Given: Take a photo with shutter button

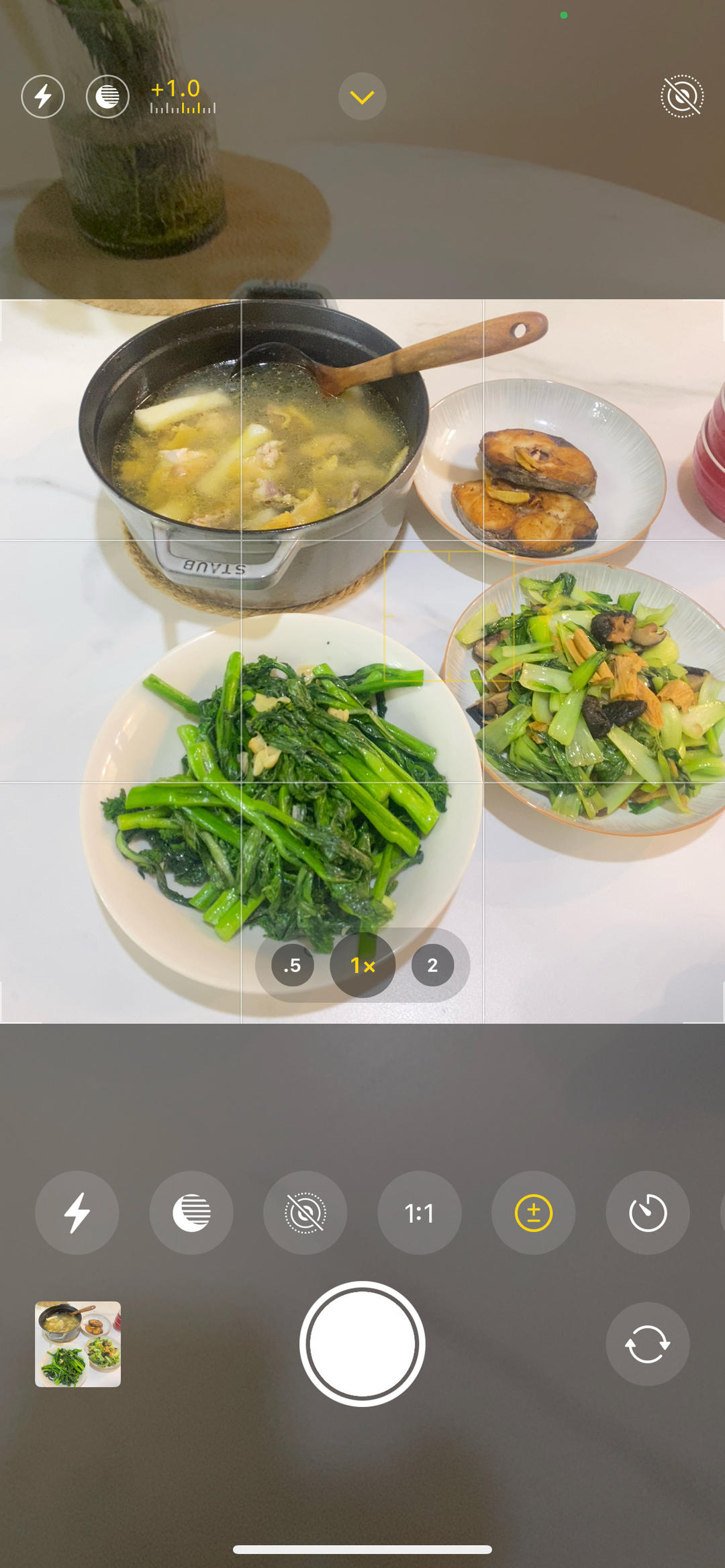Looking at the screenshot, I should coord(362,1344).
